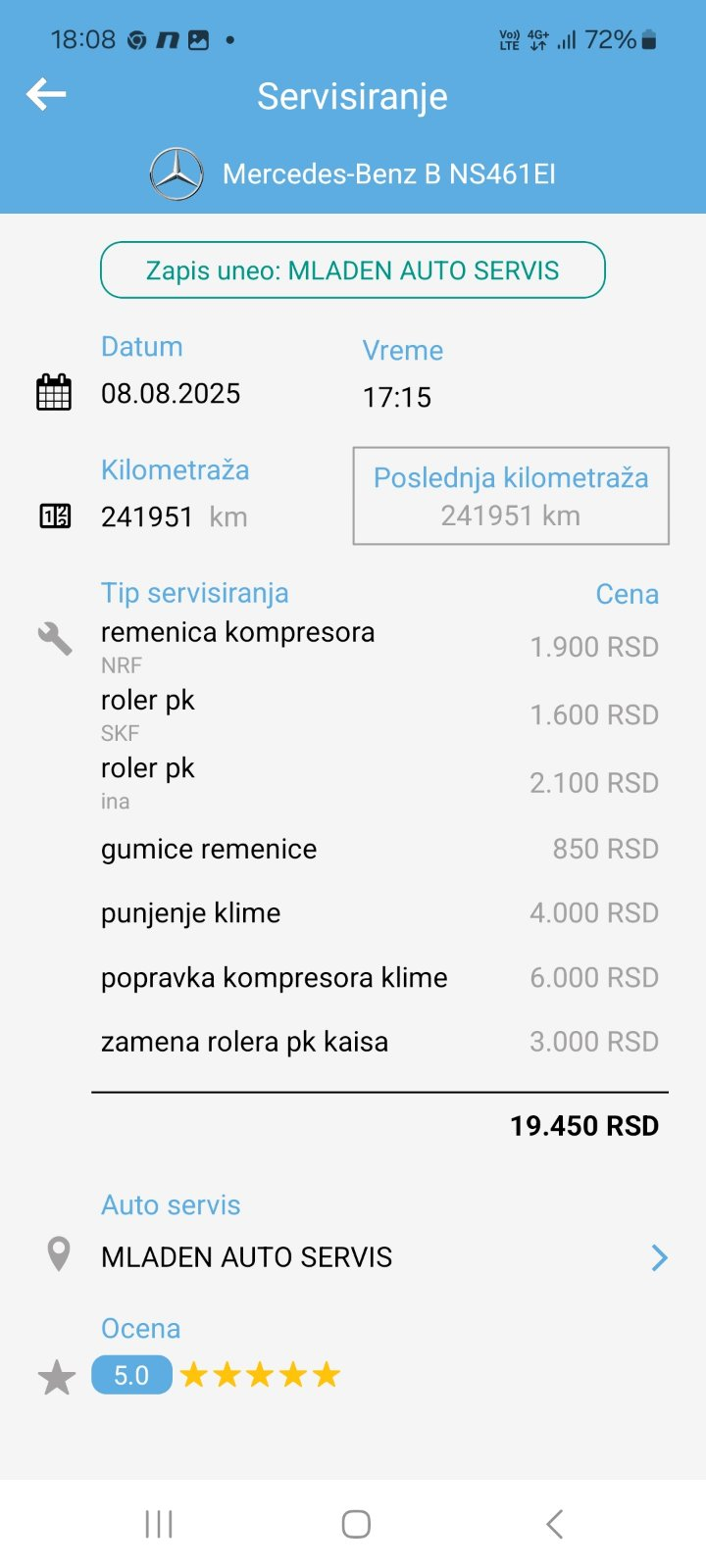Open the Poslednja kilometraža box
706x1568 pixels.
pos(511,496)
